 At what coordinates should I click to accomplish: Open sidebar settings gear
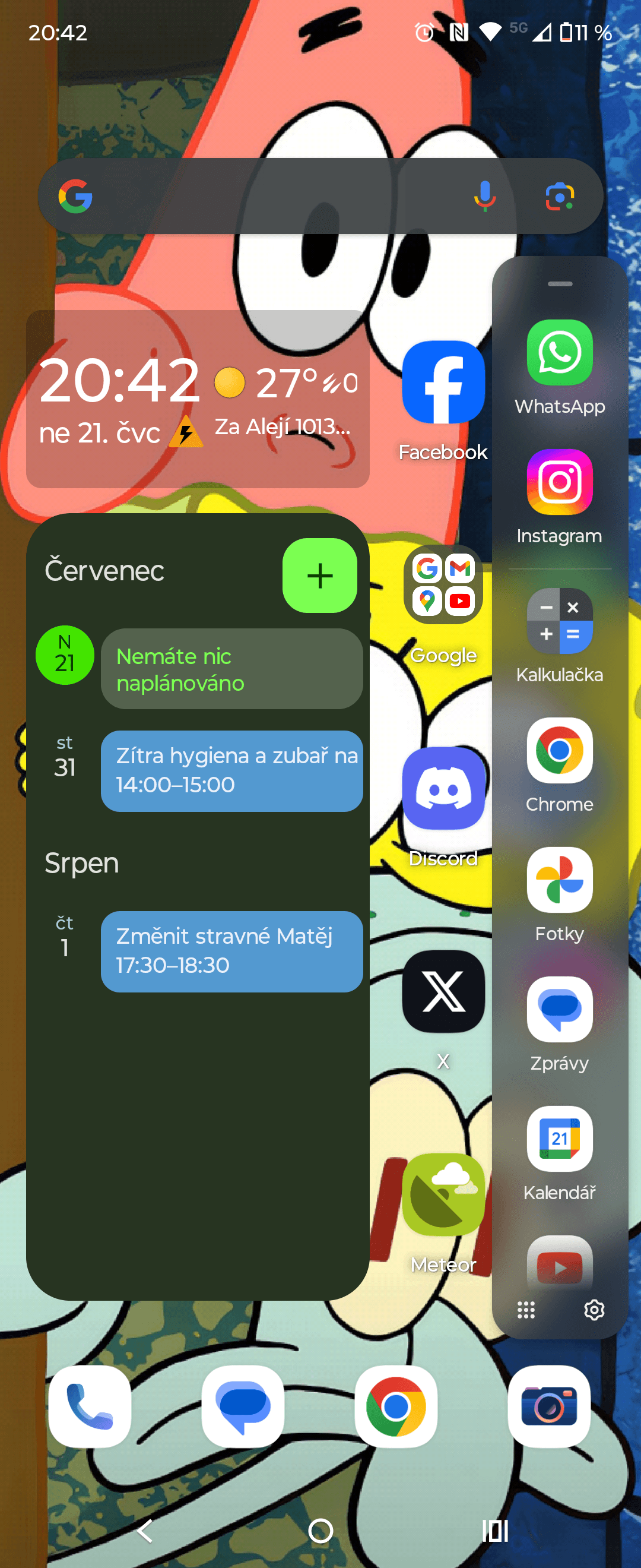click(594, 1310)
